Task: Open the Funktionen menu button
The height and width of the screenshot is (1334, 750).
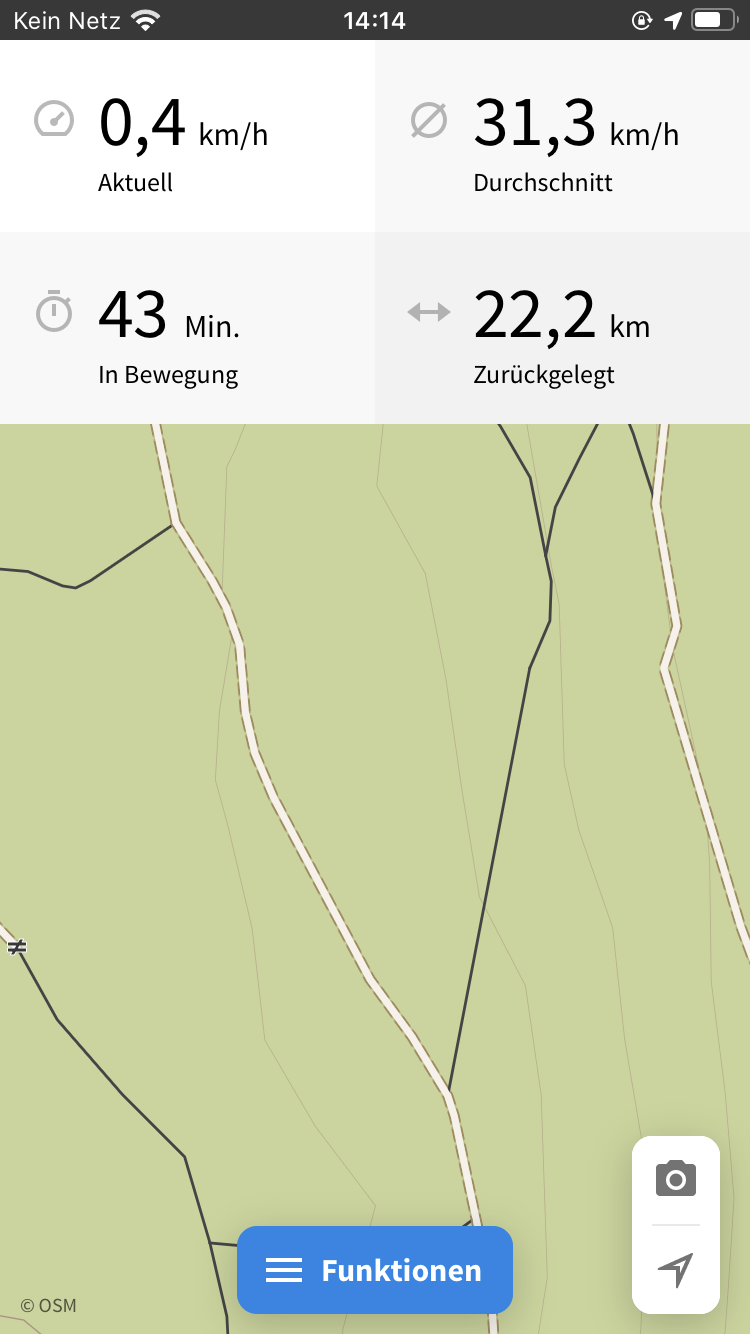Action: (x=375, y=1270)
